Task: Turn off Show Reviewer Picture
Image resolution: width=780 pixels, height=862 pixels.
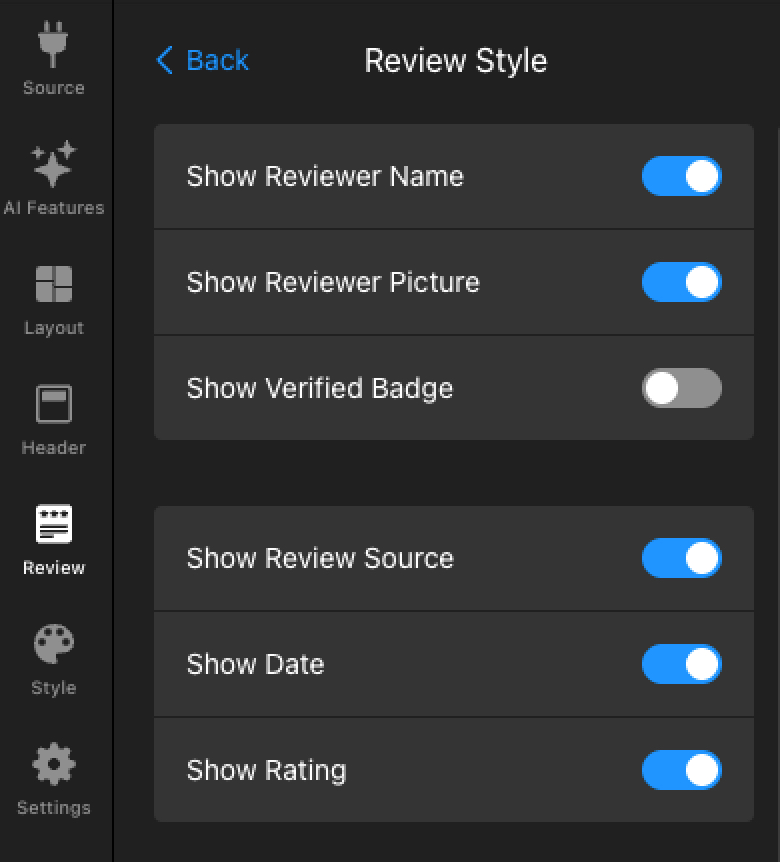Action: 681,282
